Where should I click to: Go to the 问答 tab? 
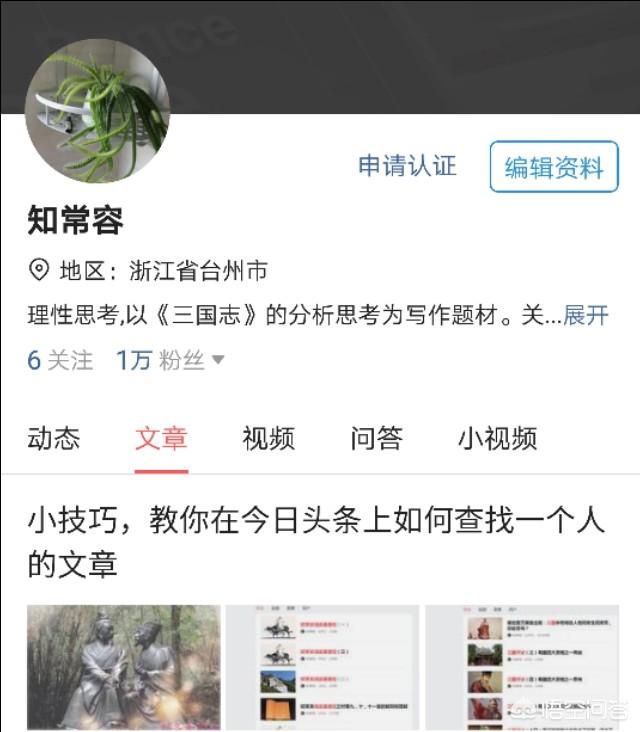pyautogui.click(x=376, y=438)
